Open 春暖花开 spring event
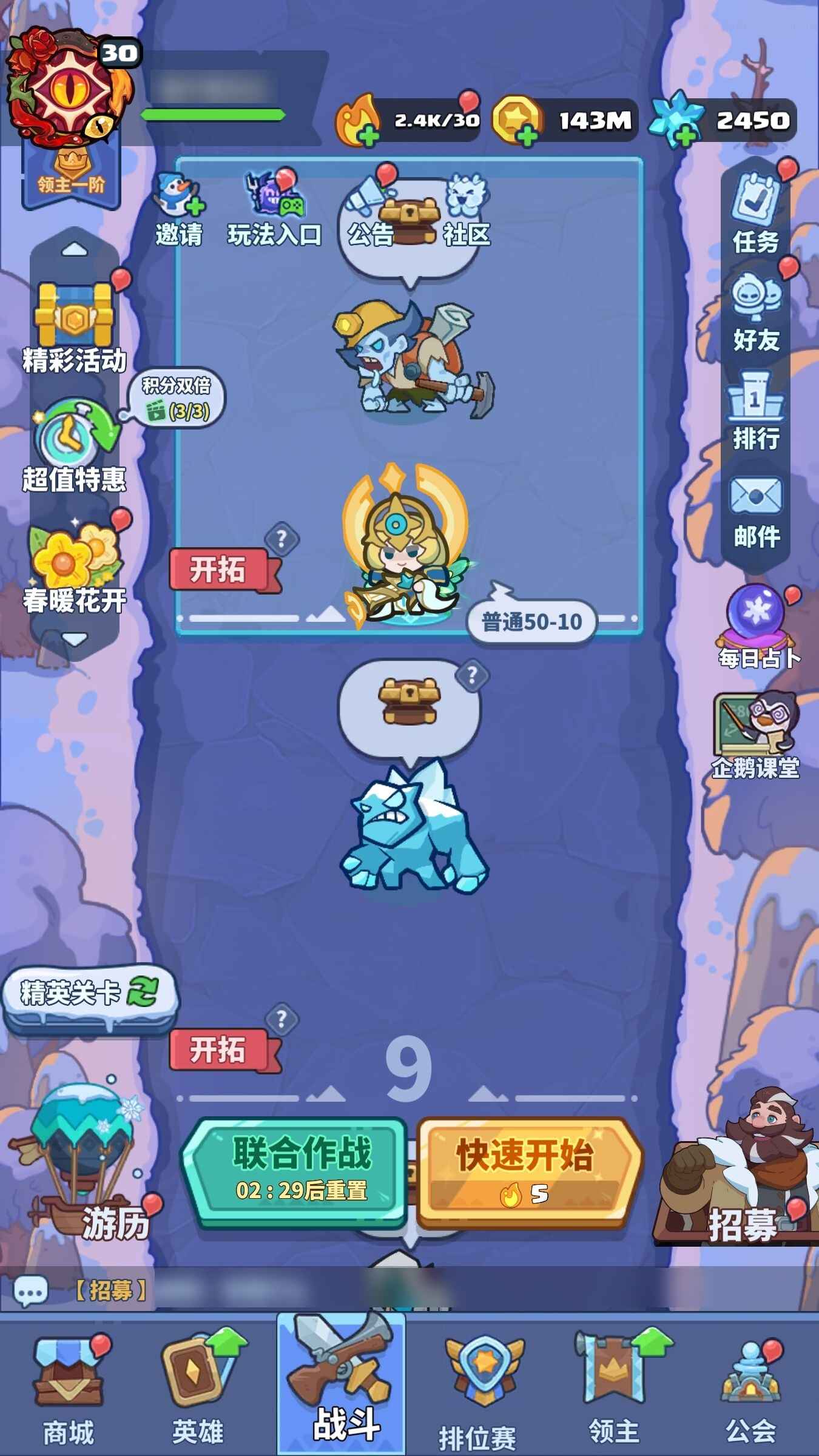This screenshot has height=1456, width=819. 74,567
